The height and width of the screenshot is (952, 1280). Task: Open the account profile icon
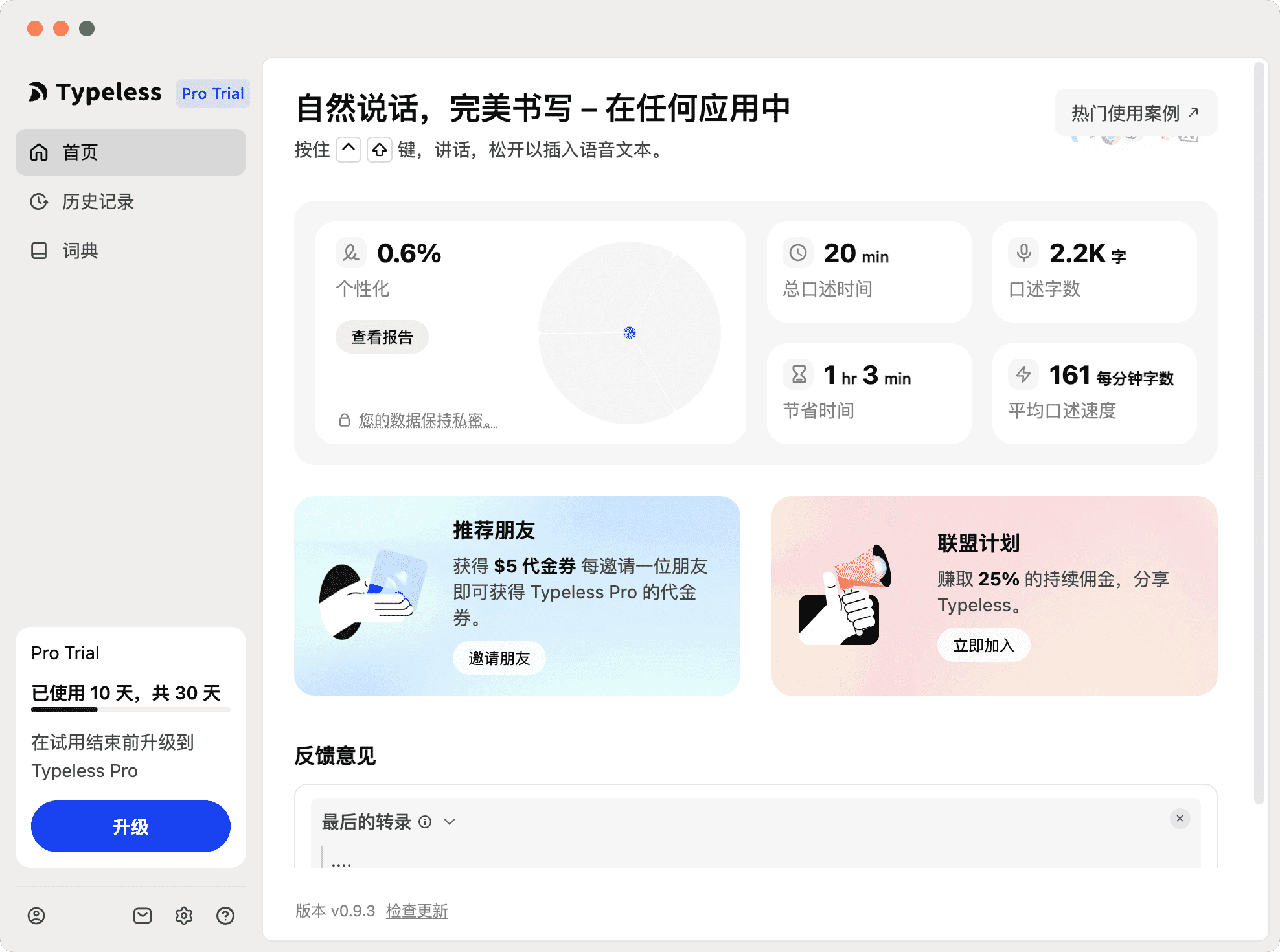click(x=36, y=915)
